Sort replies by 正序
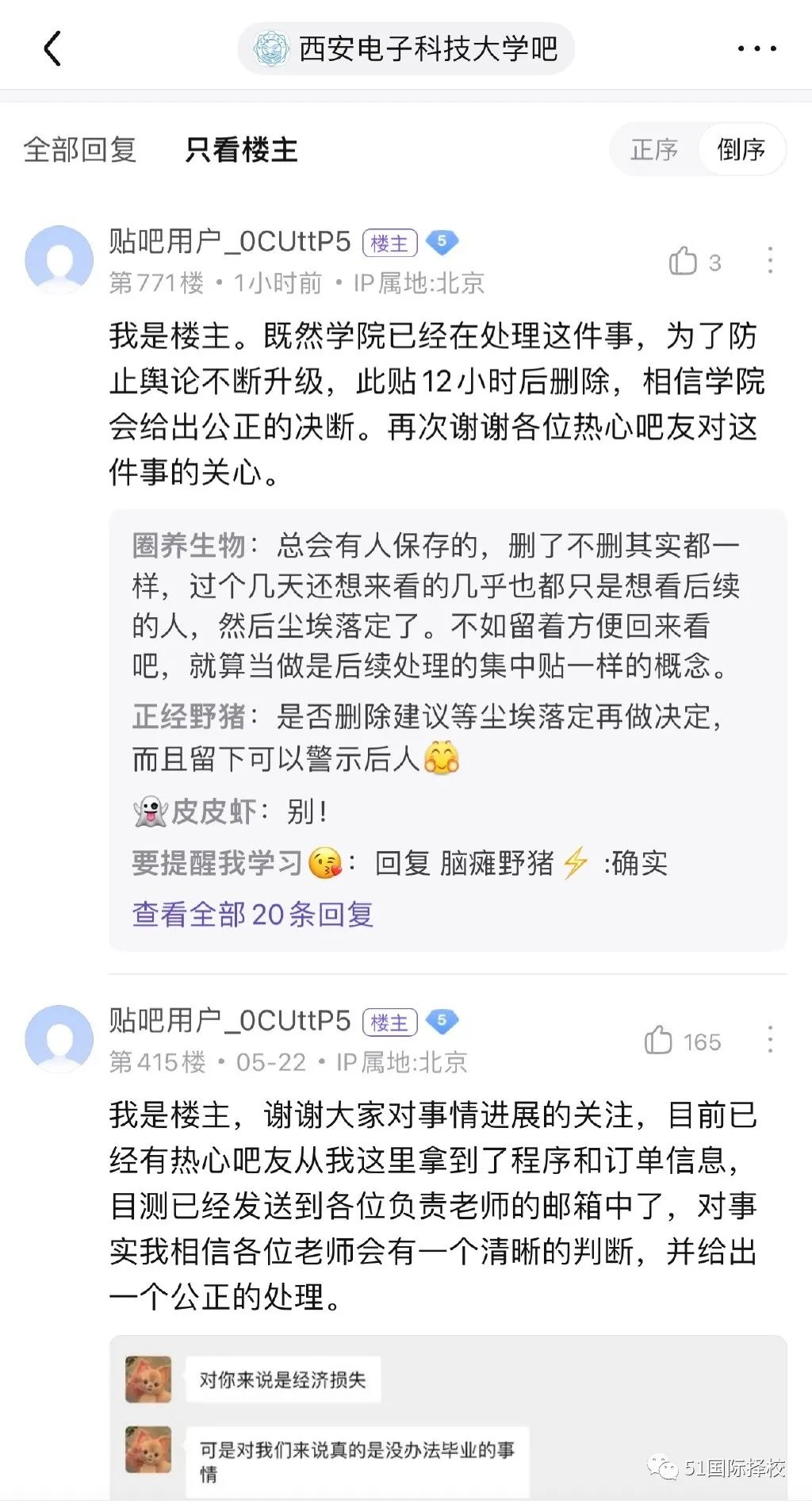Screen dimensions: 812x1504 pyautogui.click(x=654, y=150)
